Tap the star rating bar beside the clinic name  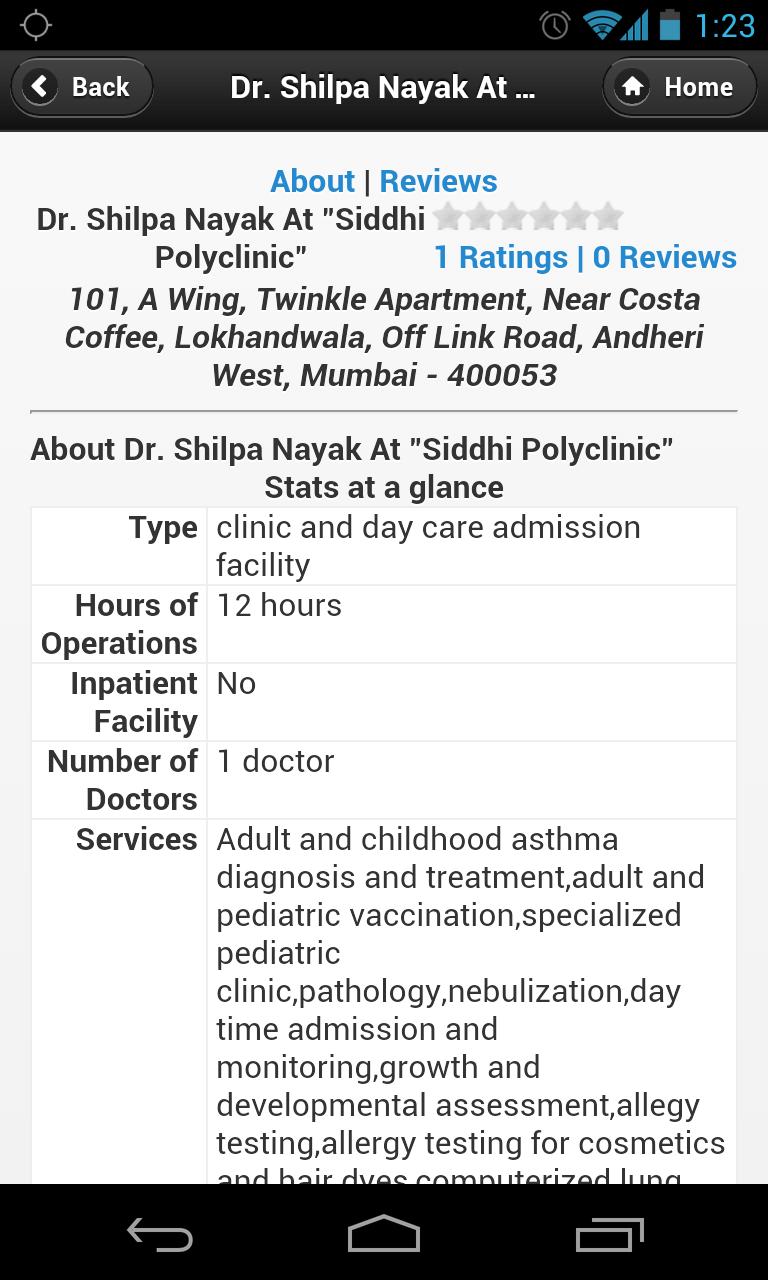(528, 216)
